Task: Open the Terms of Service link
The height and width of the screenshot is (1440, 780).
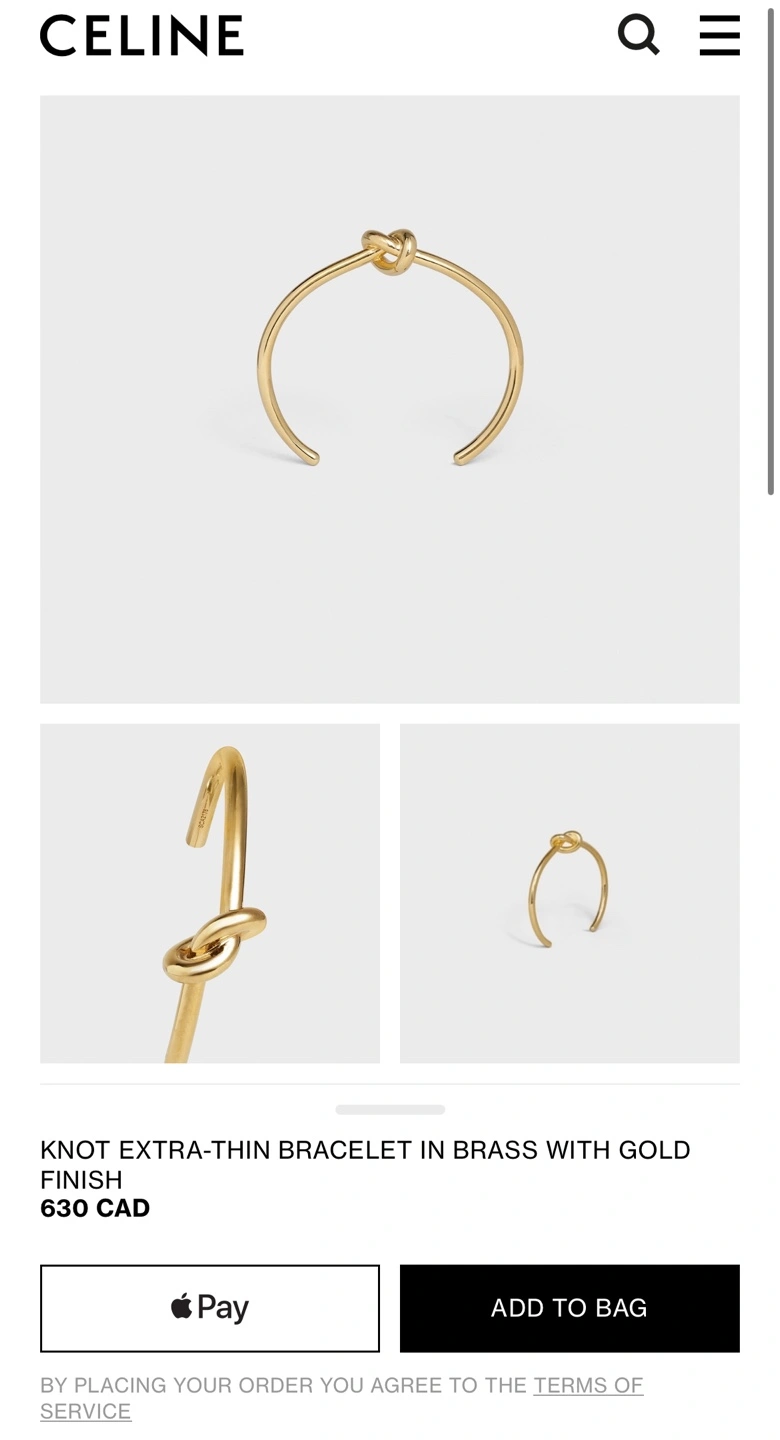Action: click(x=341, y=1398)
